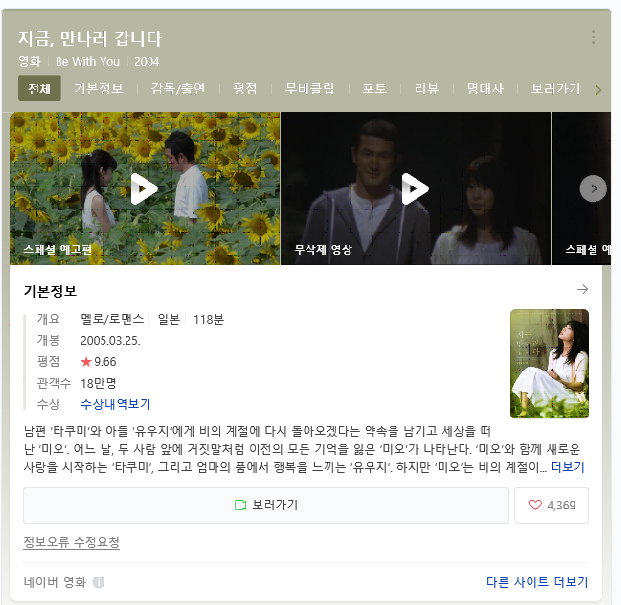
Task: Open the overflow menu beside the title
Action: (x=593, y=38)
